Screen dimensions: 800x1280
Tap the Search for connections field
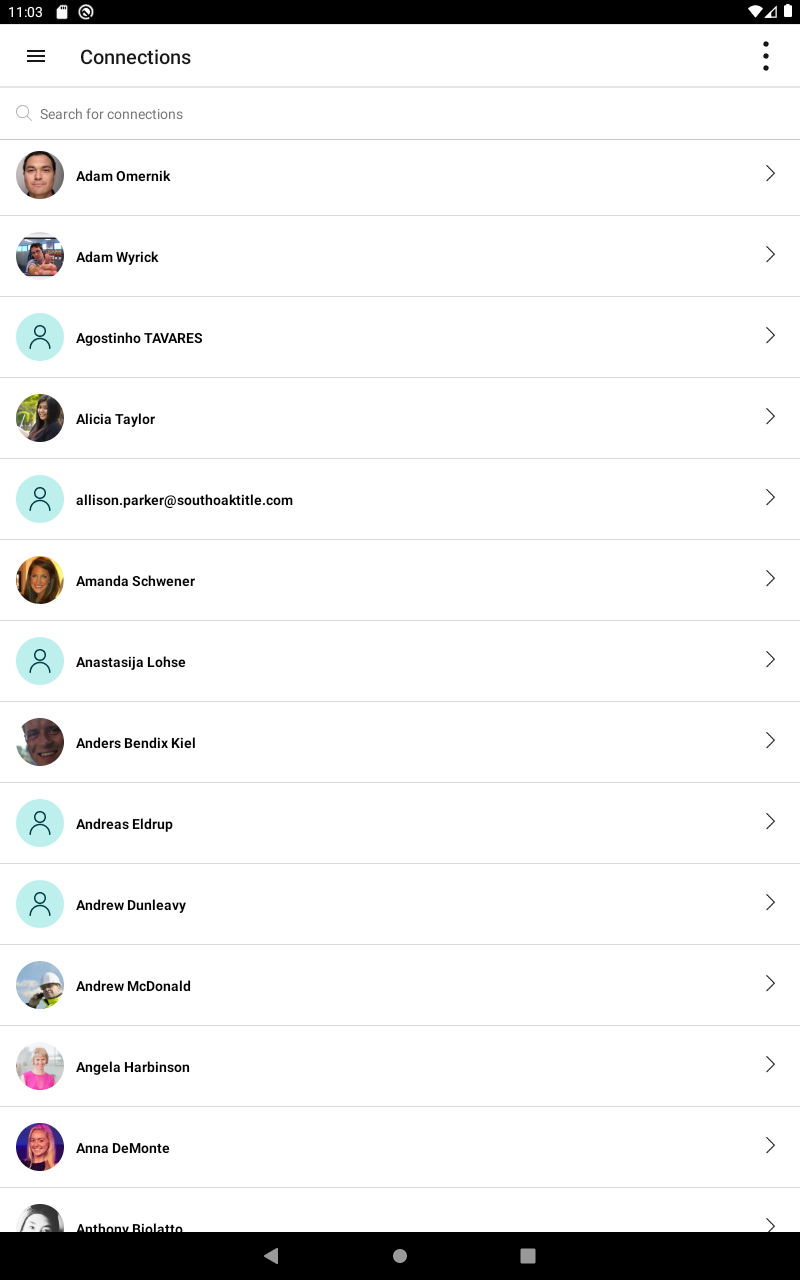pos(400,114)
